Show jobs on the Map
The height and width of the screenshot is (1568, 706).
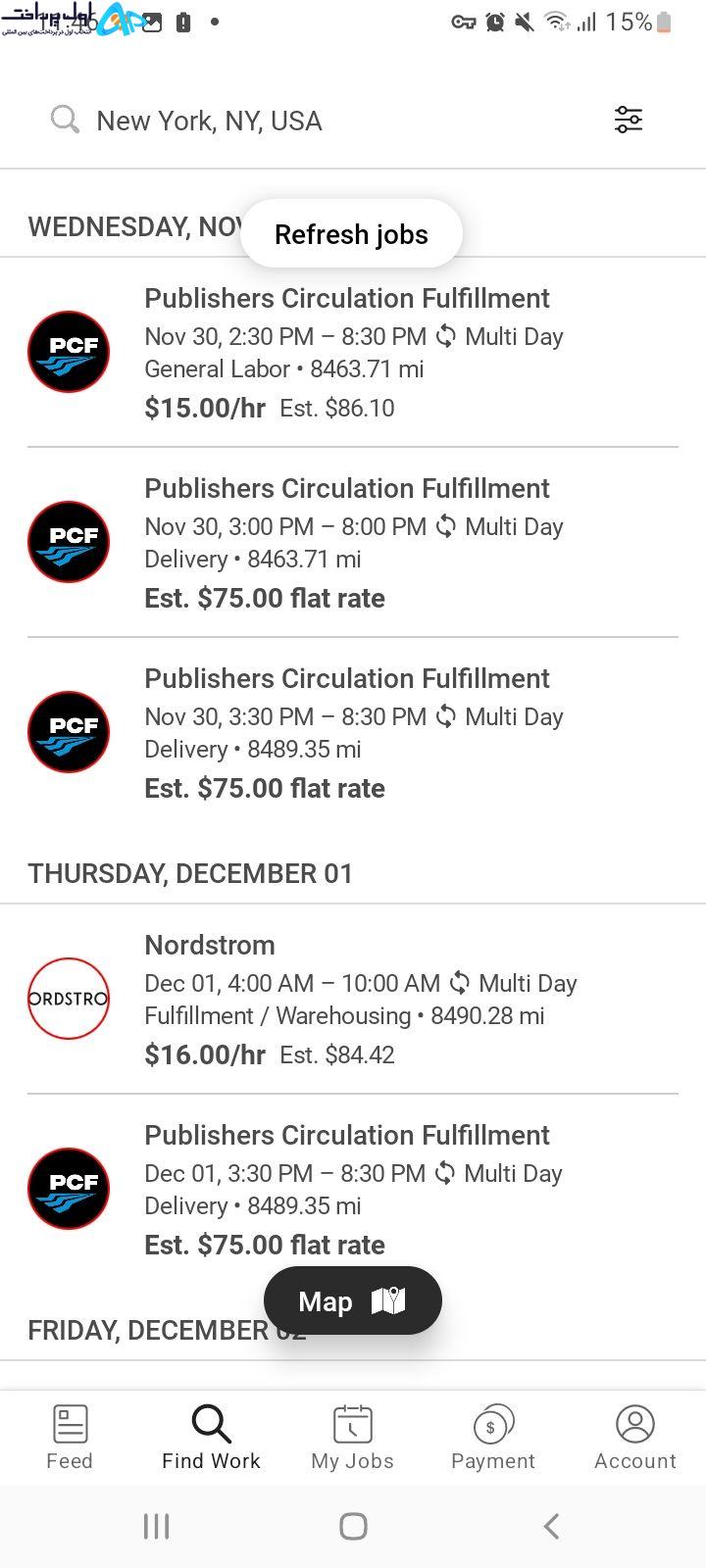(x=353, y=1300)
